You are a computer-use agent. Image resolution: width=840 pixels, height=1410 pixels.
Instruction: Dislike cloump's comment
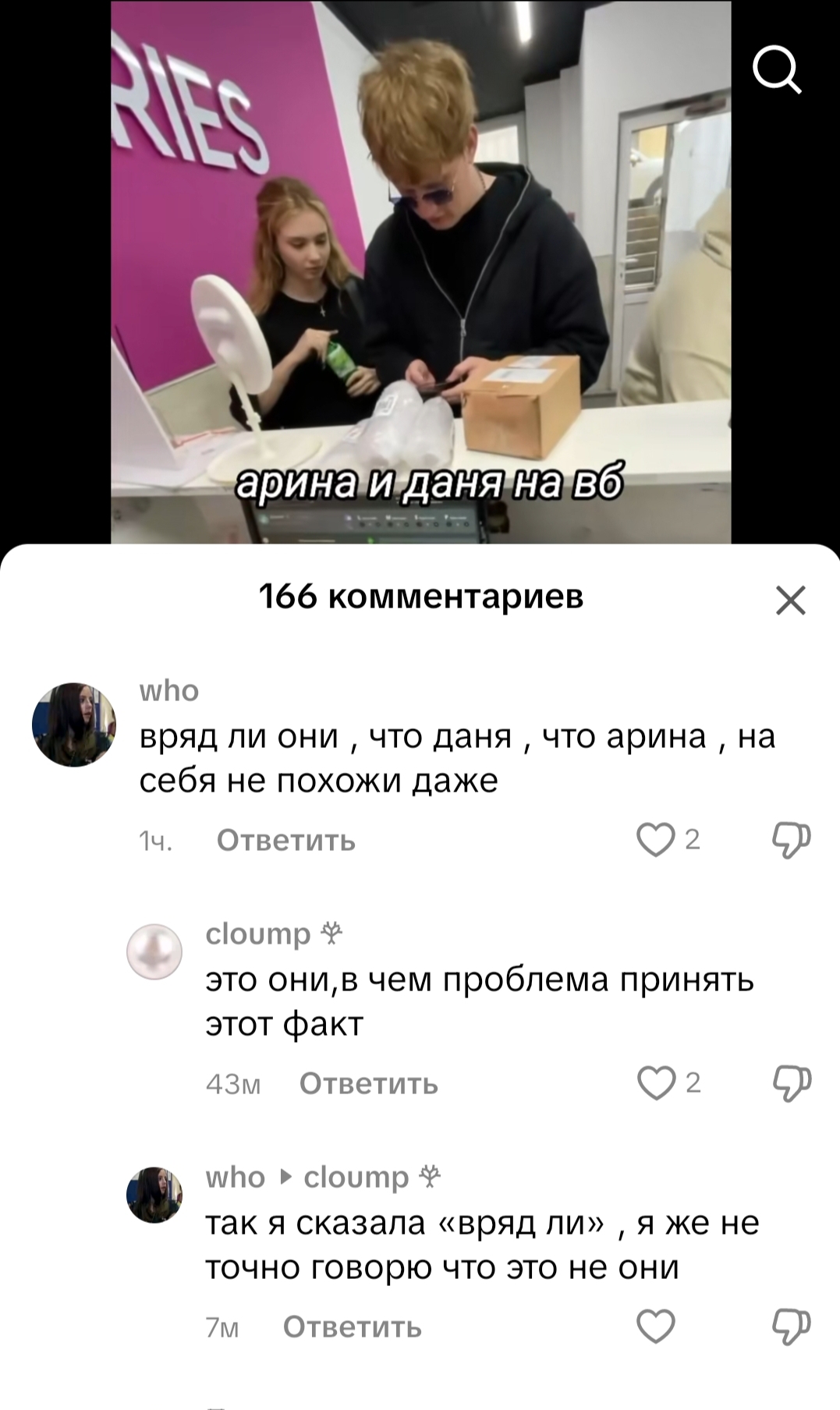tap(791, 1083)
